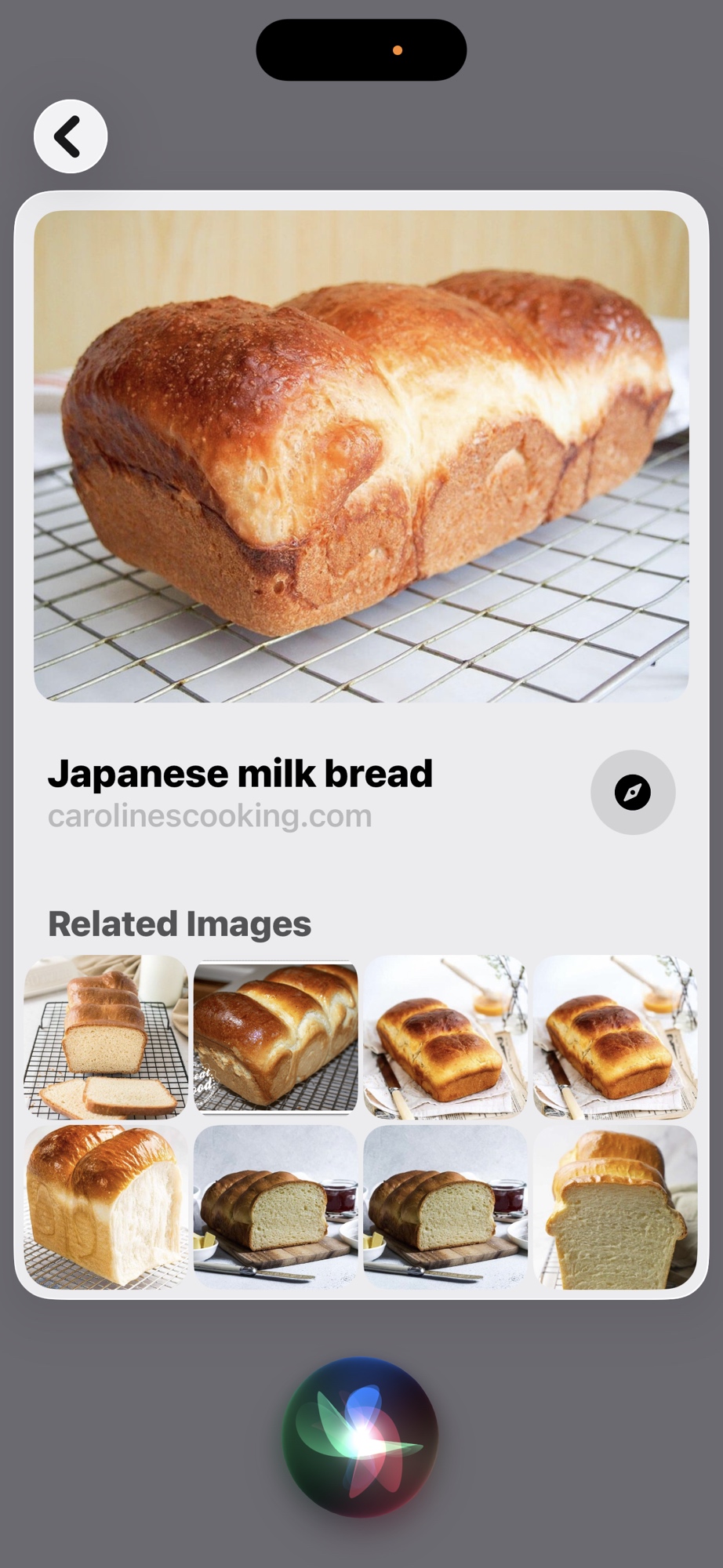The width and height of the screenshot is (723, 1568).
Task: Open the main Japanese milk bread photo
Action: click(361, 456)
